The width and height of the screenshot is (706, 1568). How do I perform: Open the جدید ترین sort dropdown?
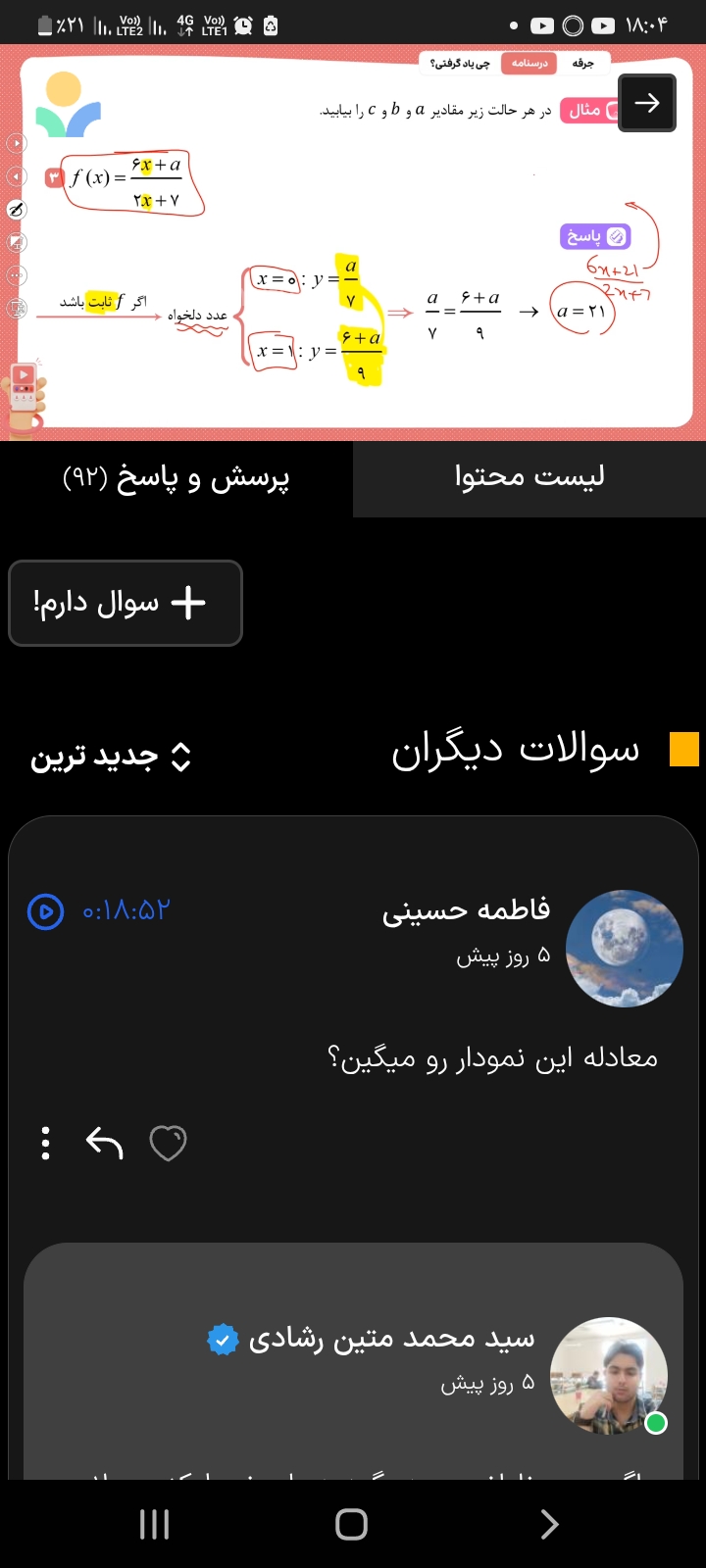(x=111, y=757)
